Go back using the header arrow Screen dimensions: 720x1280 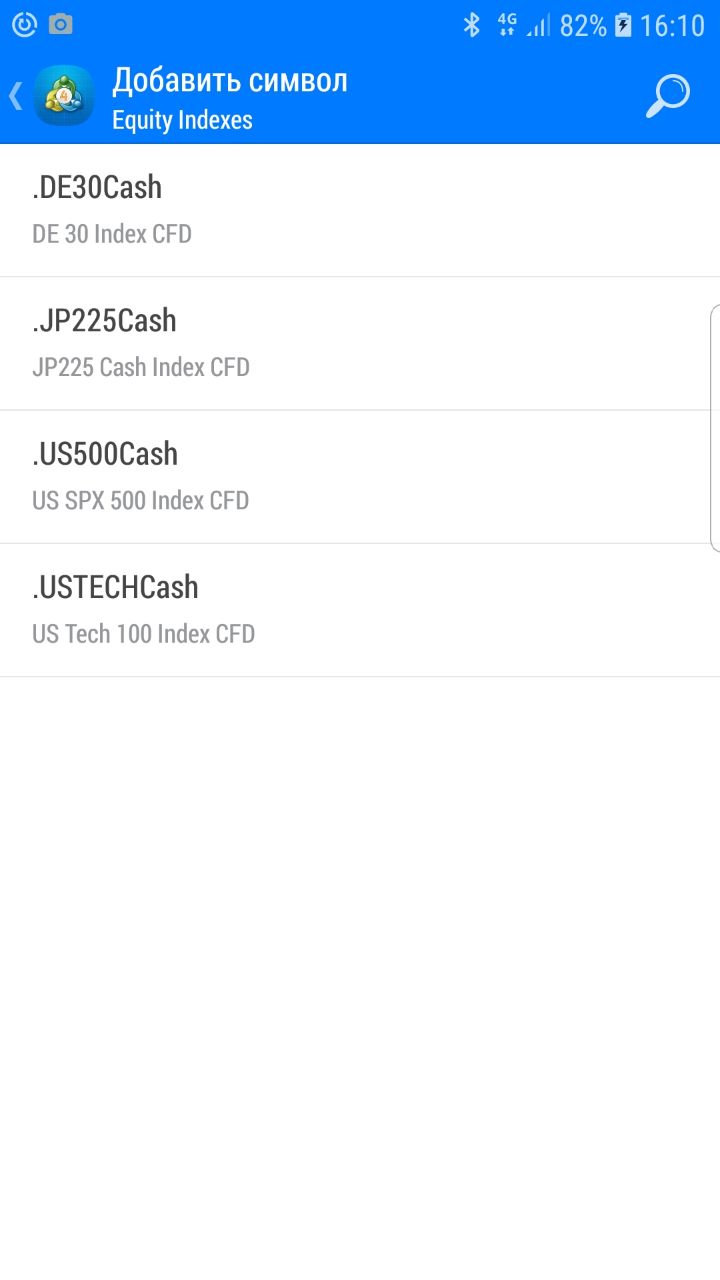(x=15, y=96)
